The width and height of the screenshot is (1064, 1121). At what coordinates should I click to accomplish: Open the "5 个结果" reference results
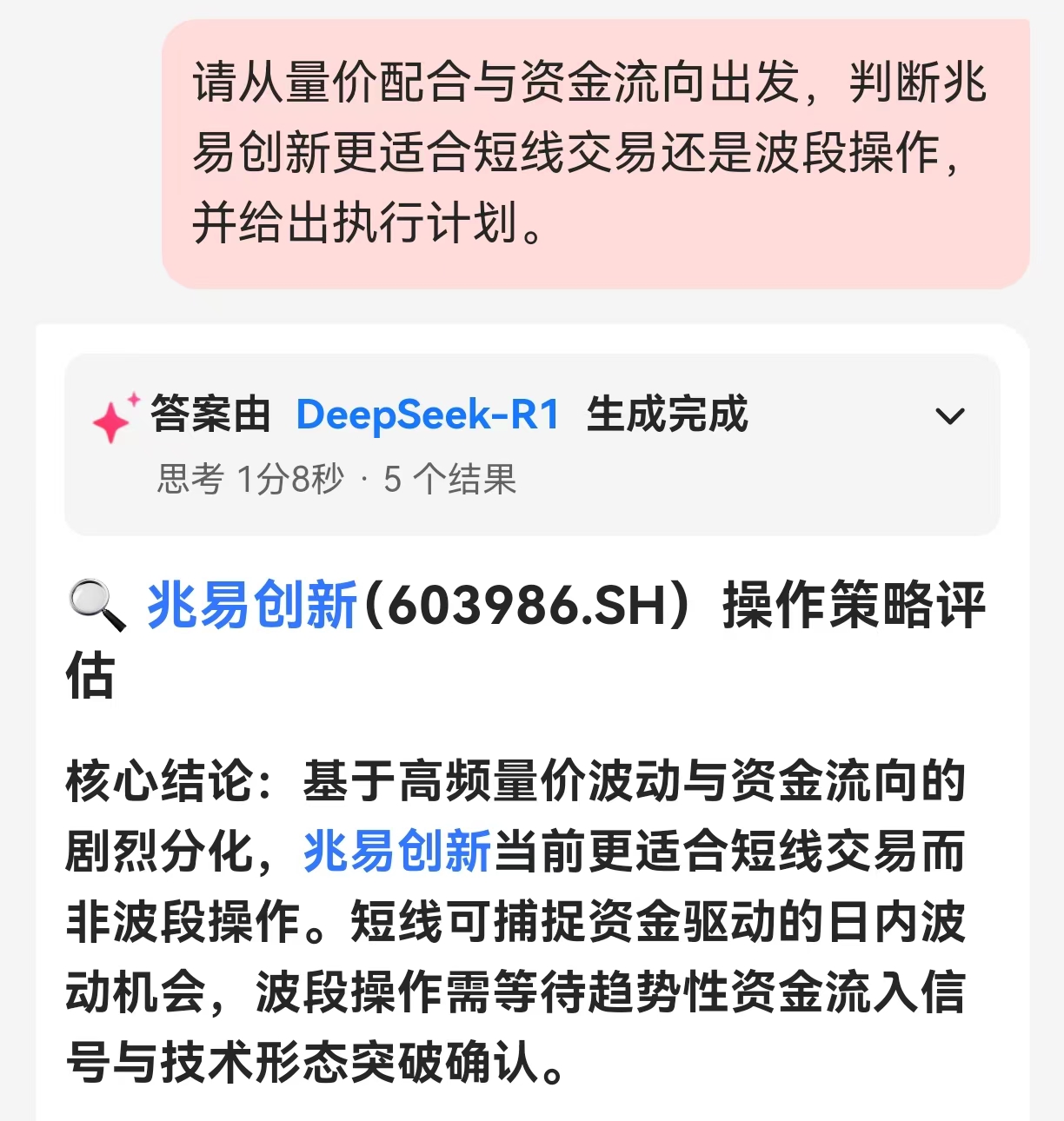[x=449, y=475]
